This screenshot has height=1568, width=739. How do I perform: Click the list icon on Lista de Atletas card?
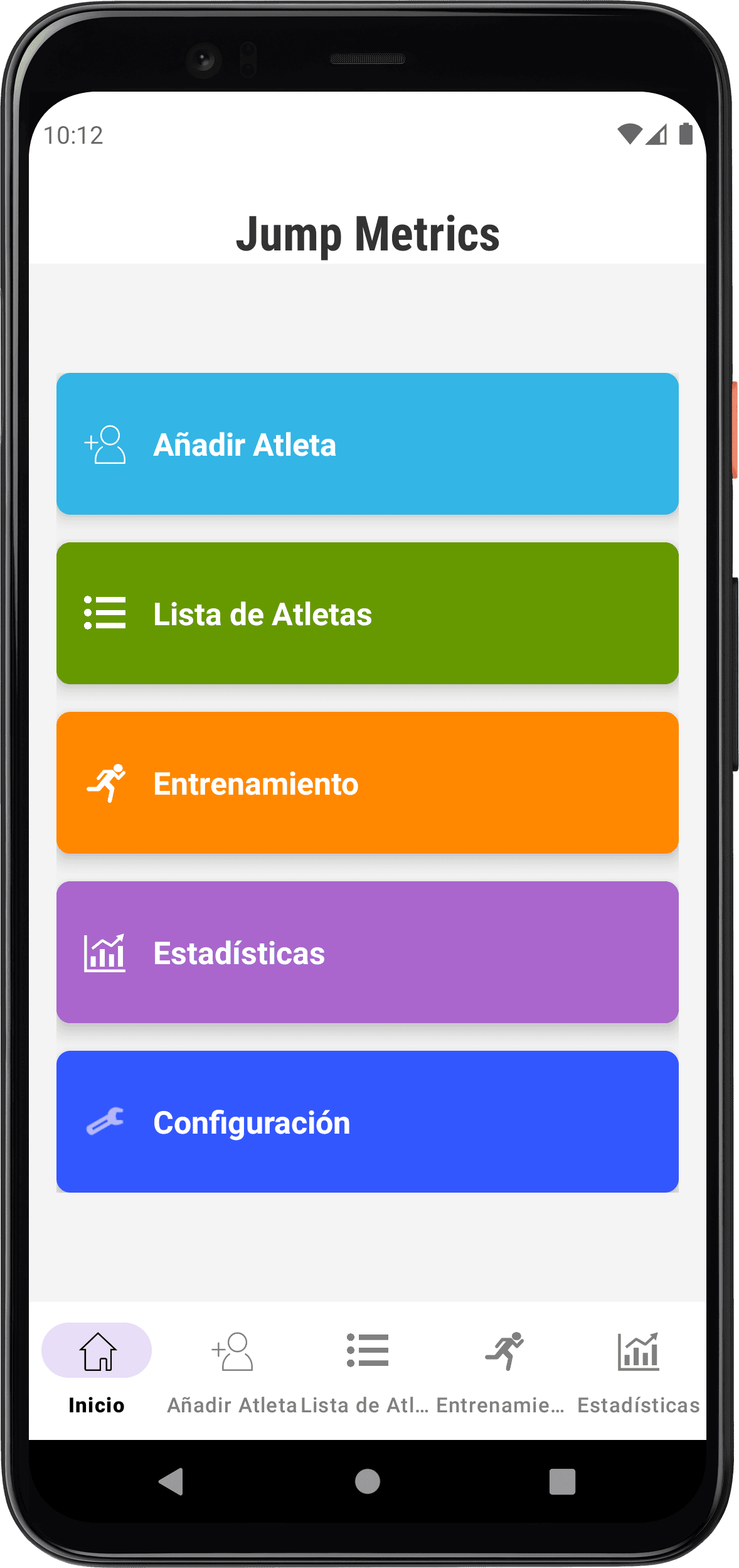(105, 614)
